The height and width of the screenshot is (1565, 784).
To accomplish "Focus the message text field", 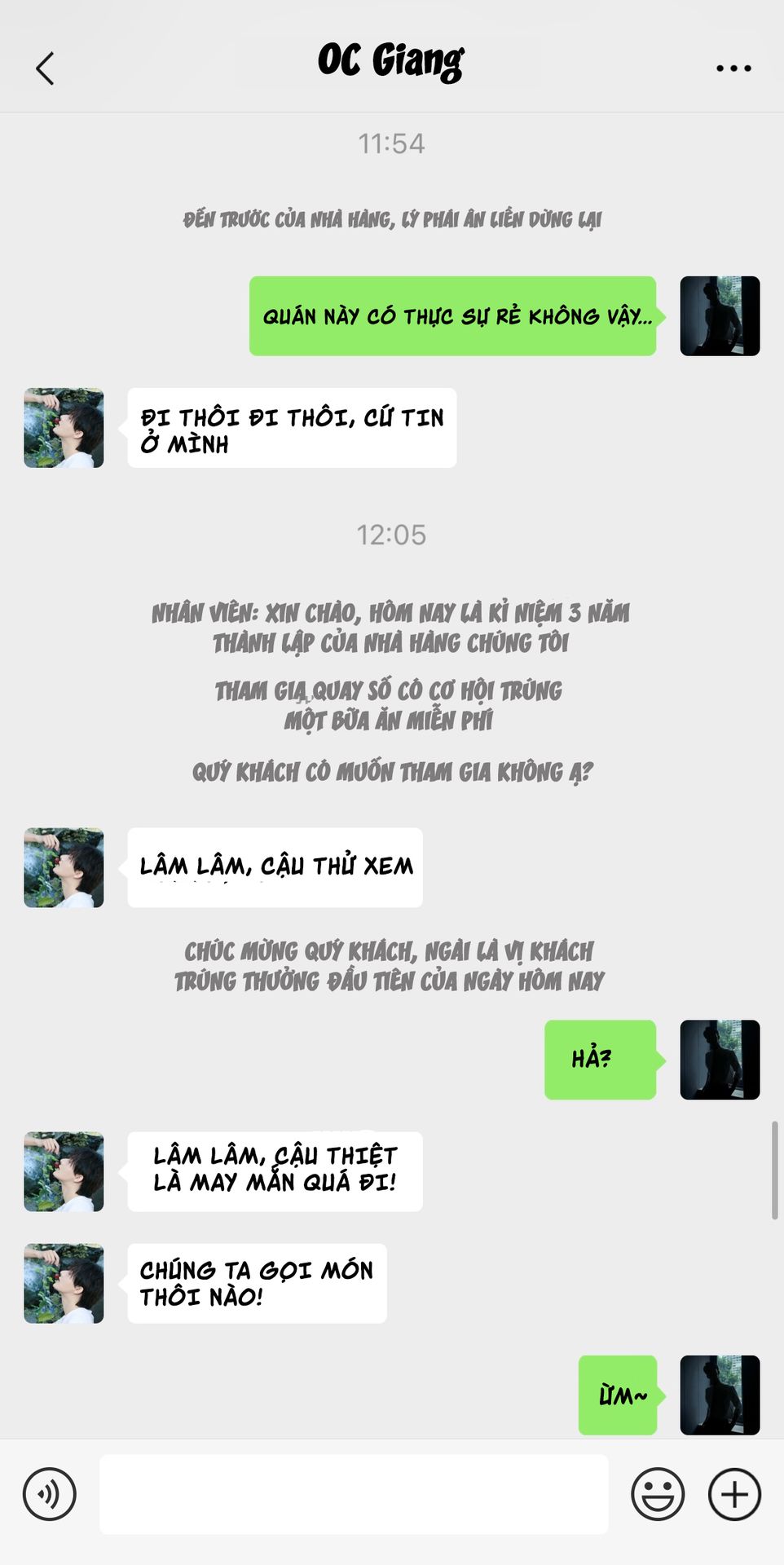I will [354, 1494].
